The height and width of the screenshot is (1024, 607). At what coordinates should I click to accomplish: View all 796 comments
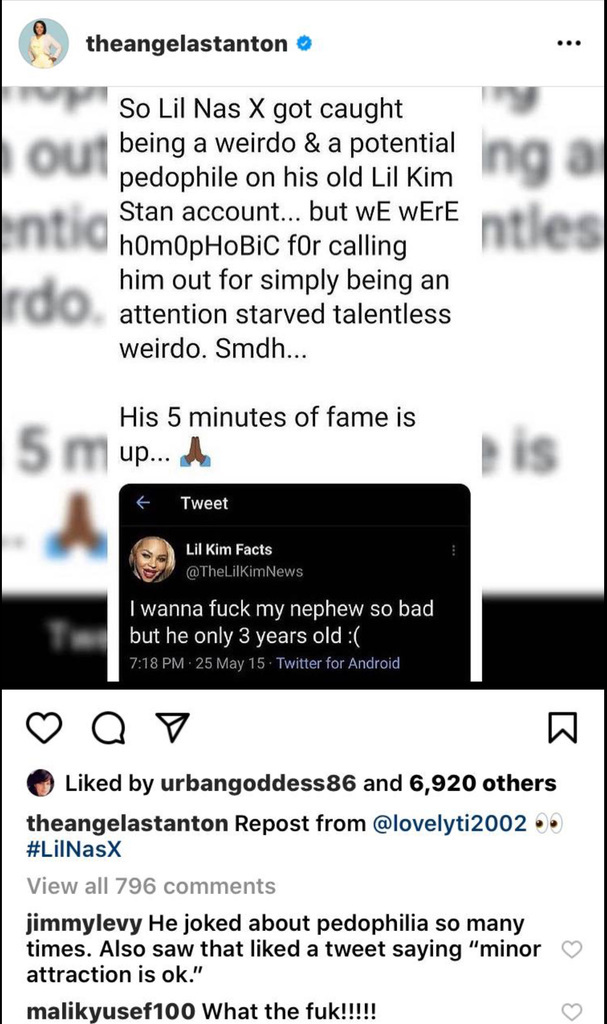click(x=151, y=886)
